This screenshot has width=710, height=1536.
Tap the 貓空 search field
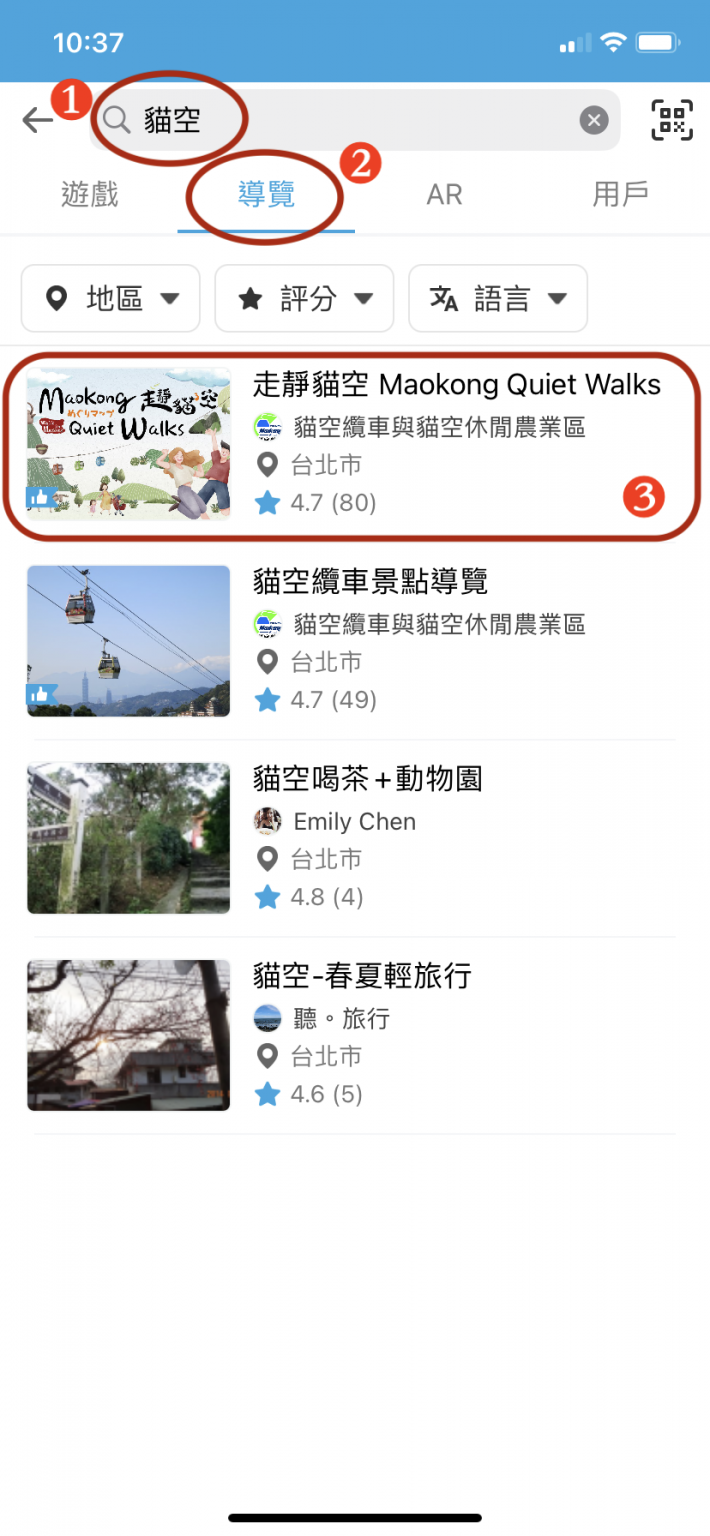pos(340,121)
